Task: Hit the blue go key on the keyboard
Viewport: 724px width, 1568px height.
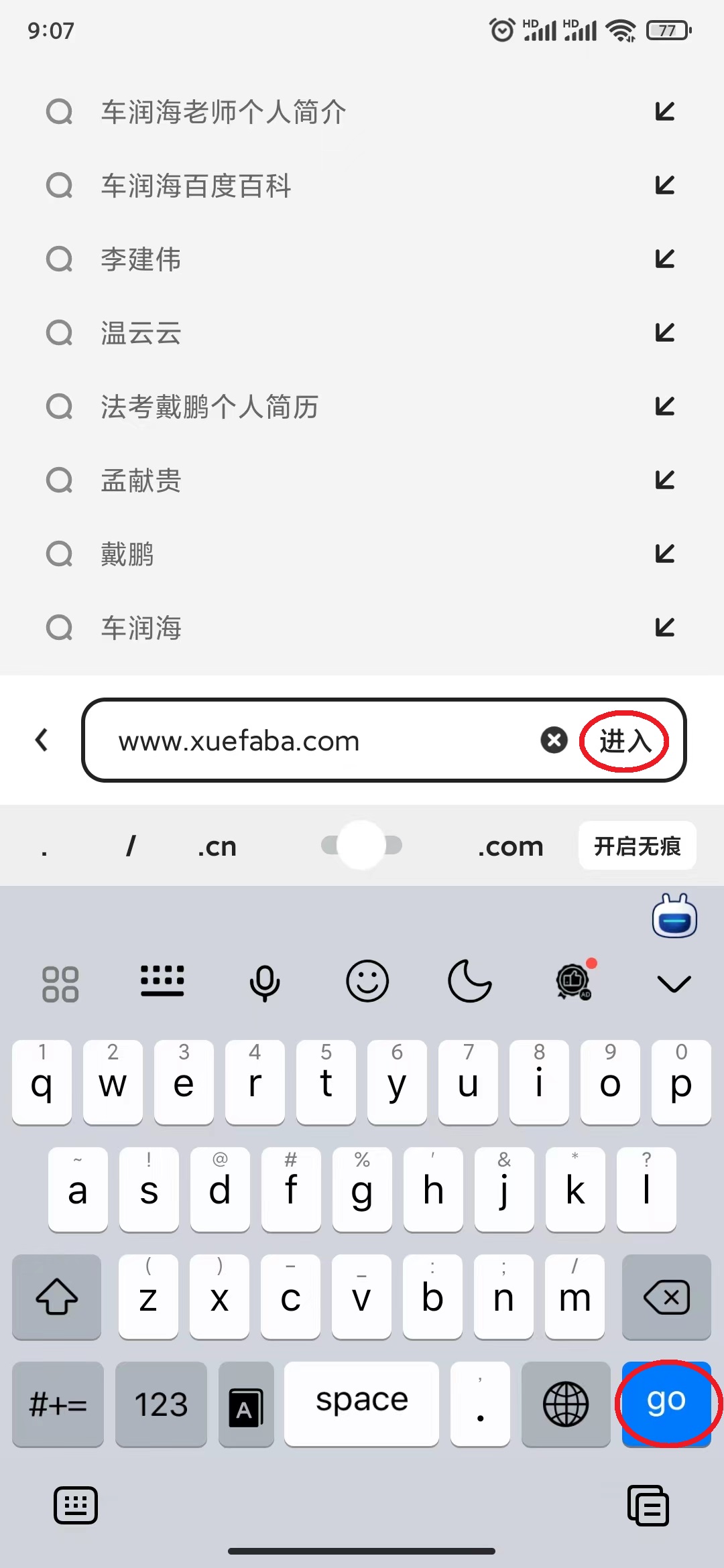Action: tap(666, 1404)
